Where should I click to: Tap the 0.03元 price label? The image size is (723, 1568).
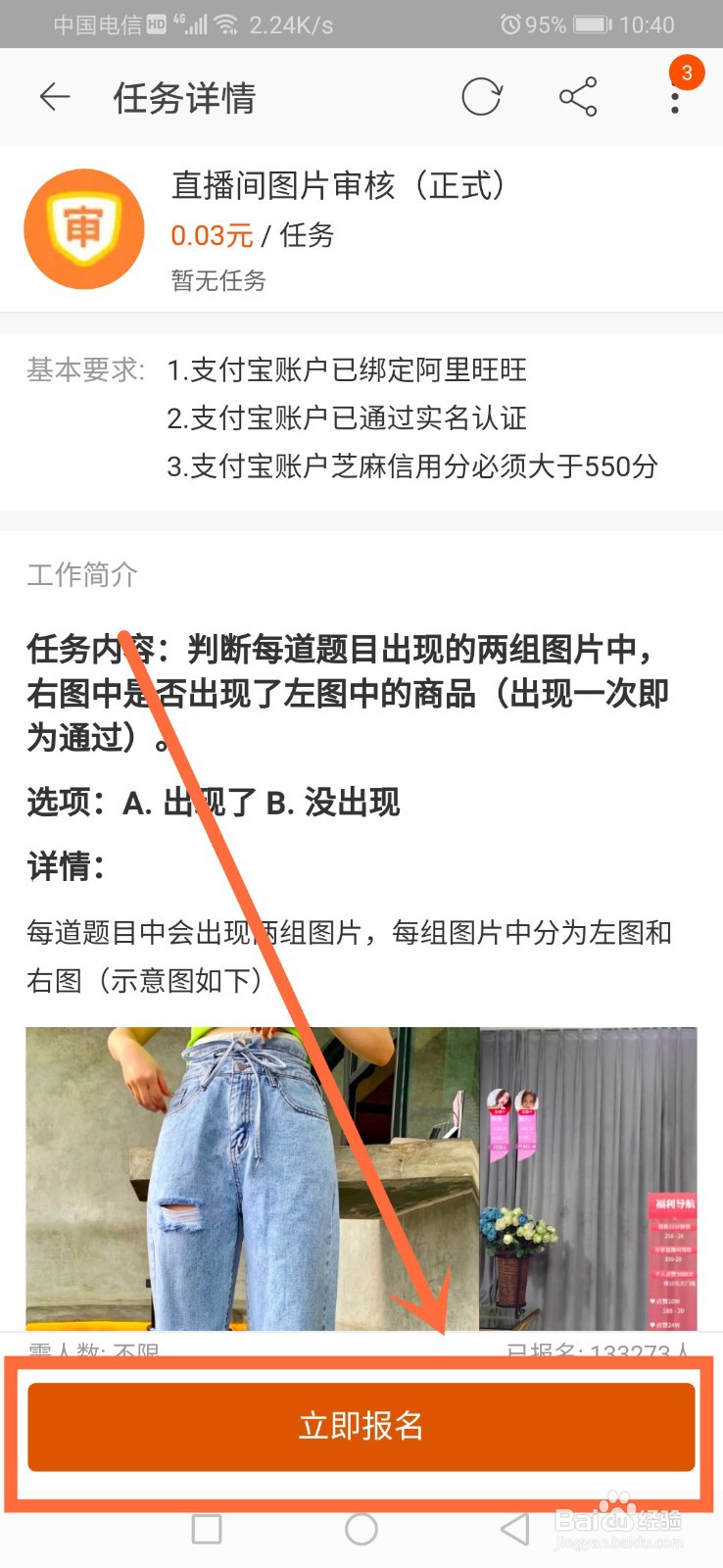click(211, 235)
